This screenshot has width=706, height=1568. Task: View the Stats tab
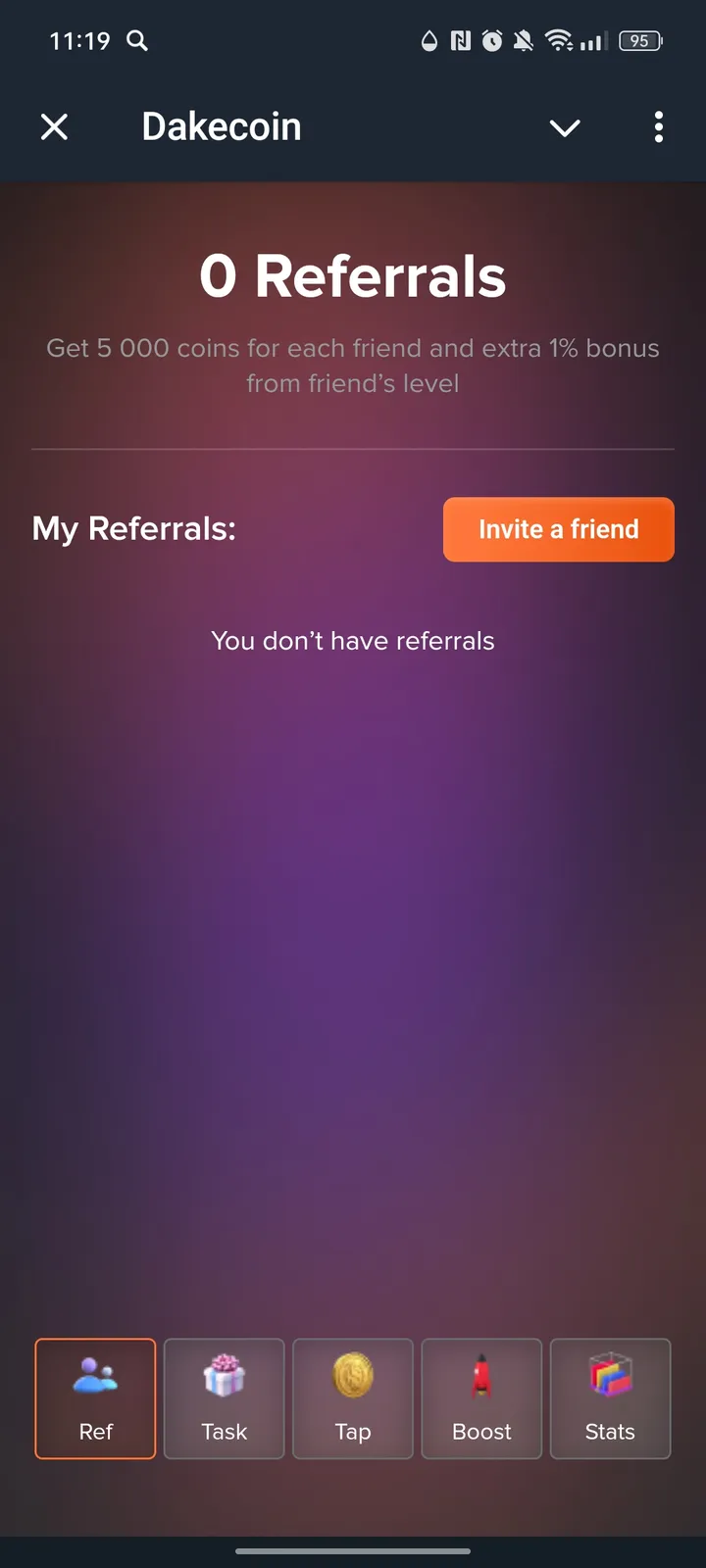click(610, 1398)
